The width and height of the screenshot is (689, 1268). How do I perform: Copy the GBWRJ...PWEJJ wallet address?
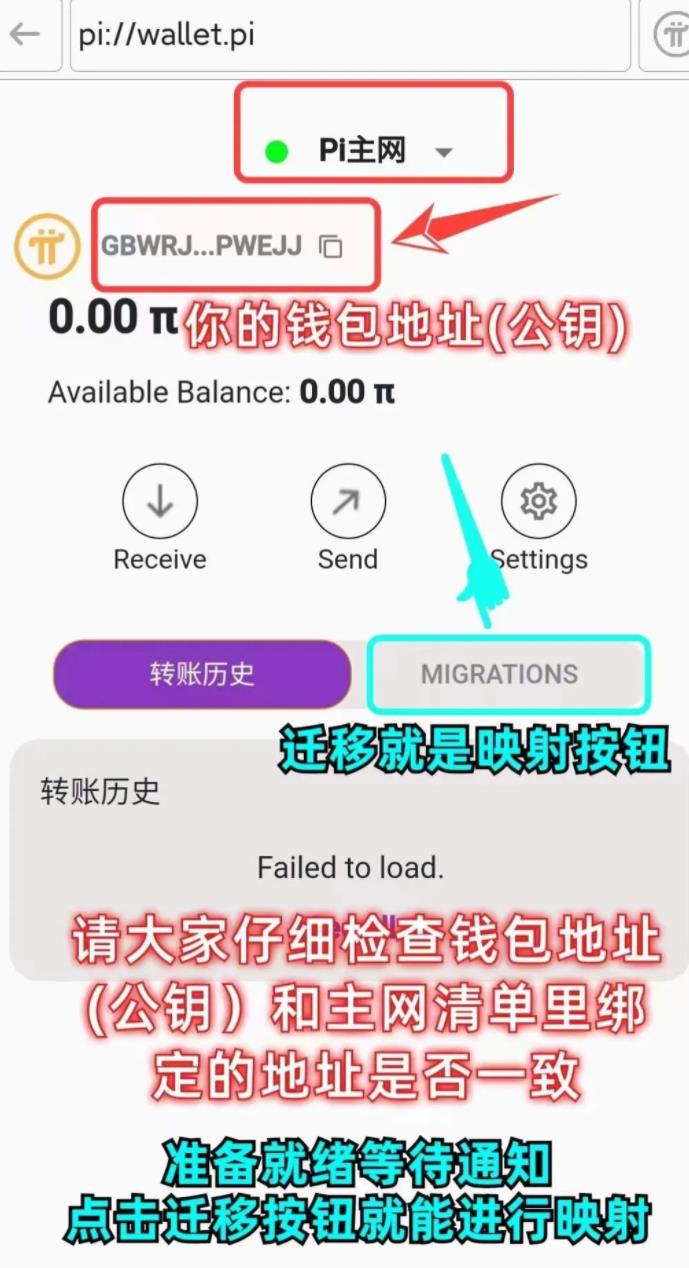pos(330,246)
